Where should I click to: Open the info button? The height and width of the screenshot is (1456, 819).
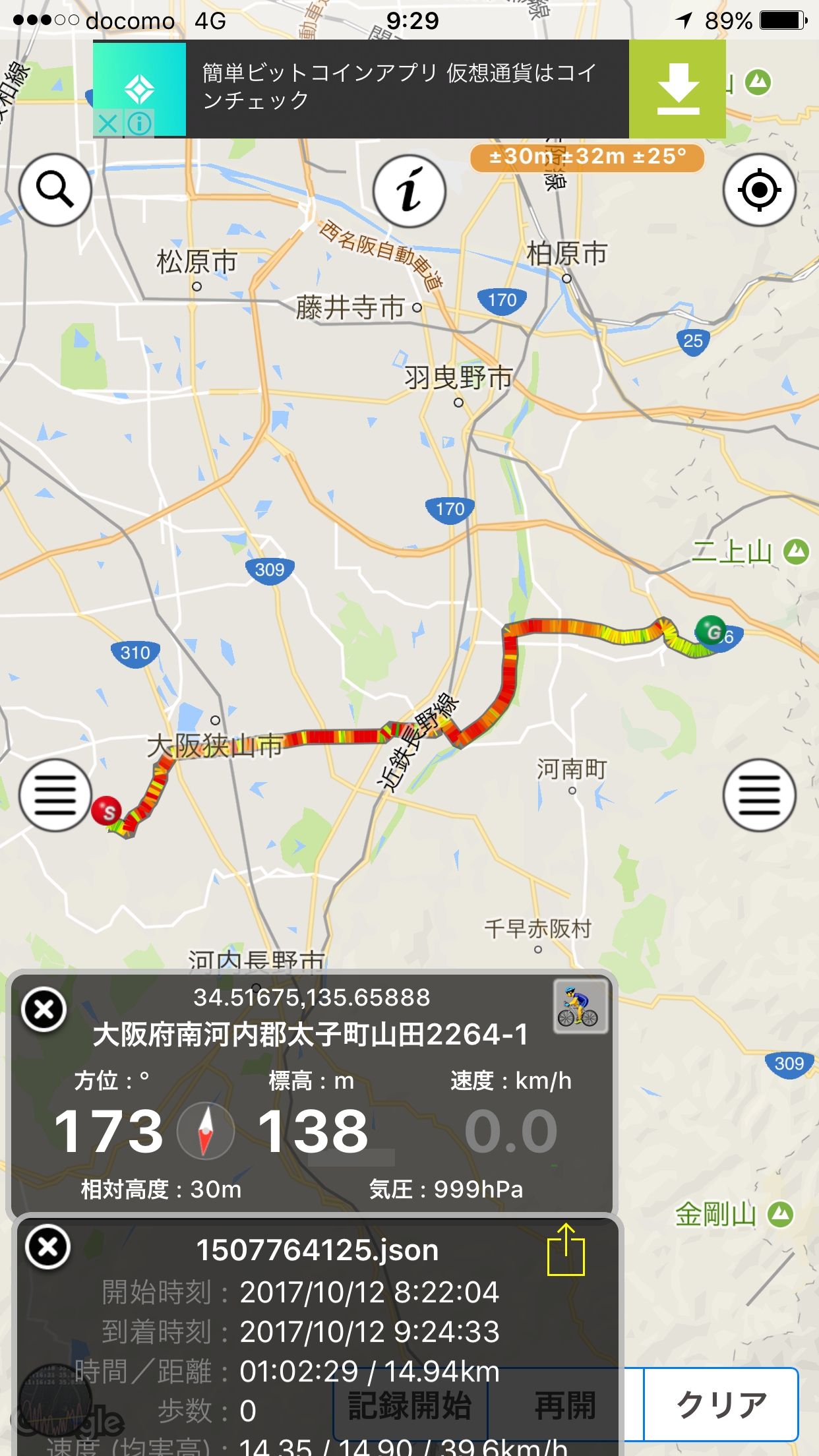click(409, 191)
